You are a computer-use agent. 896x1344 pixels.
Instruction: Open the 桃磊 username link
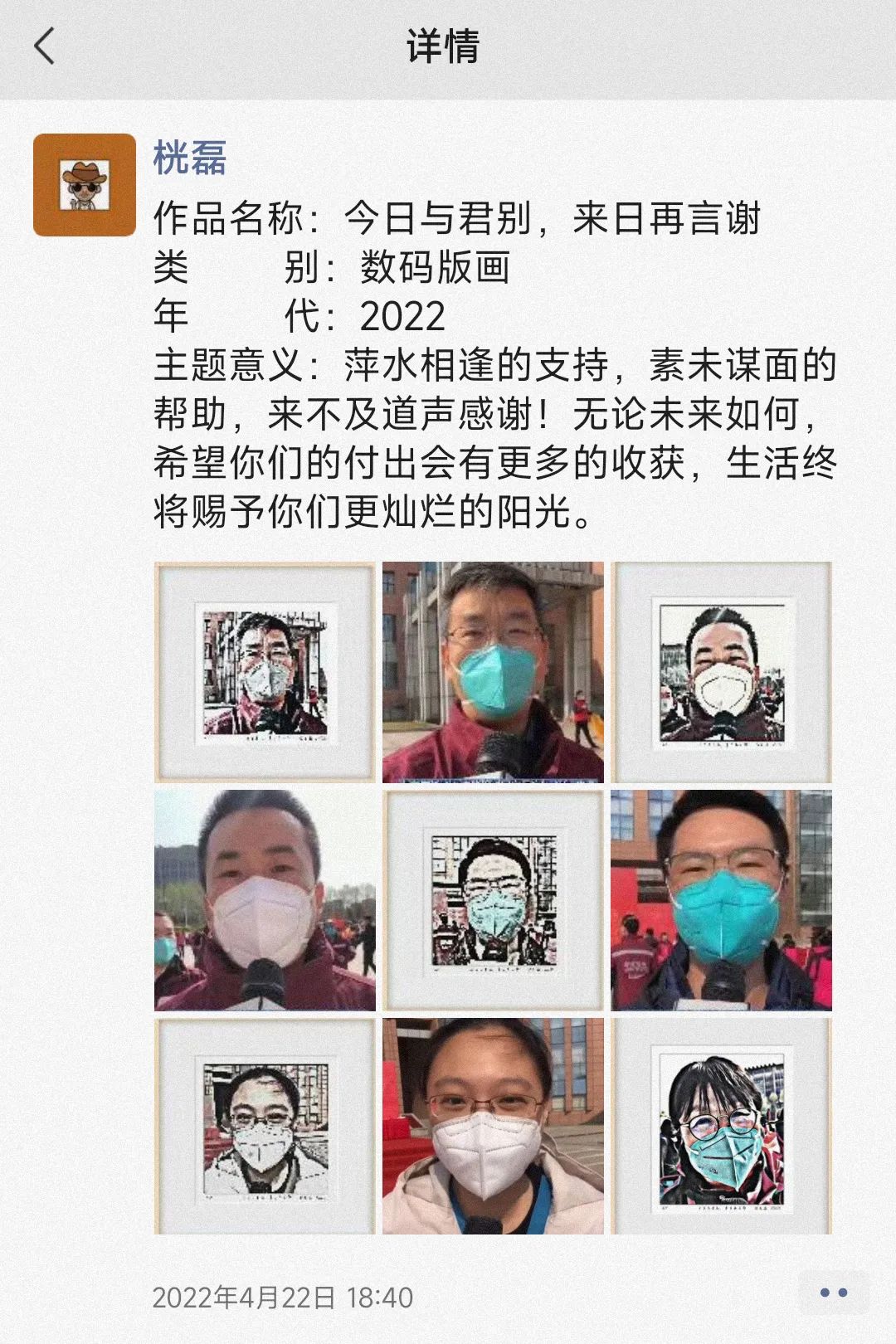pyautogui.click(x=190, y=158)
